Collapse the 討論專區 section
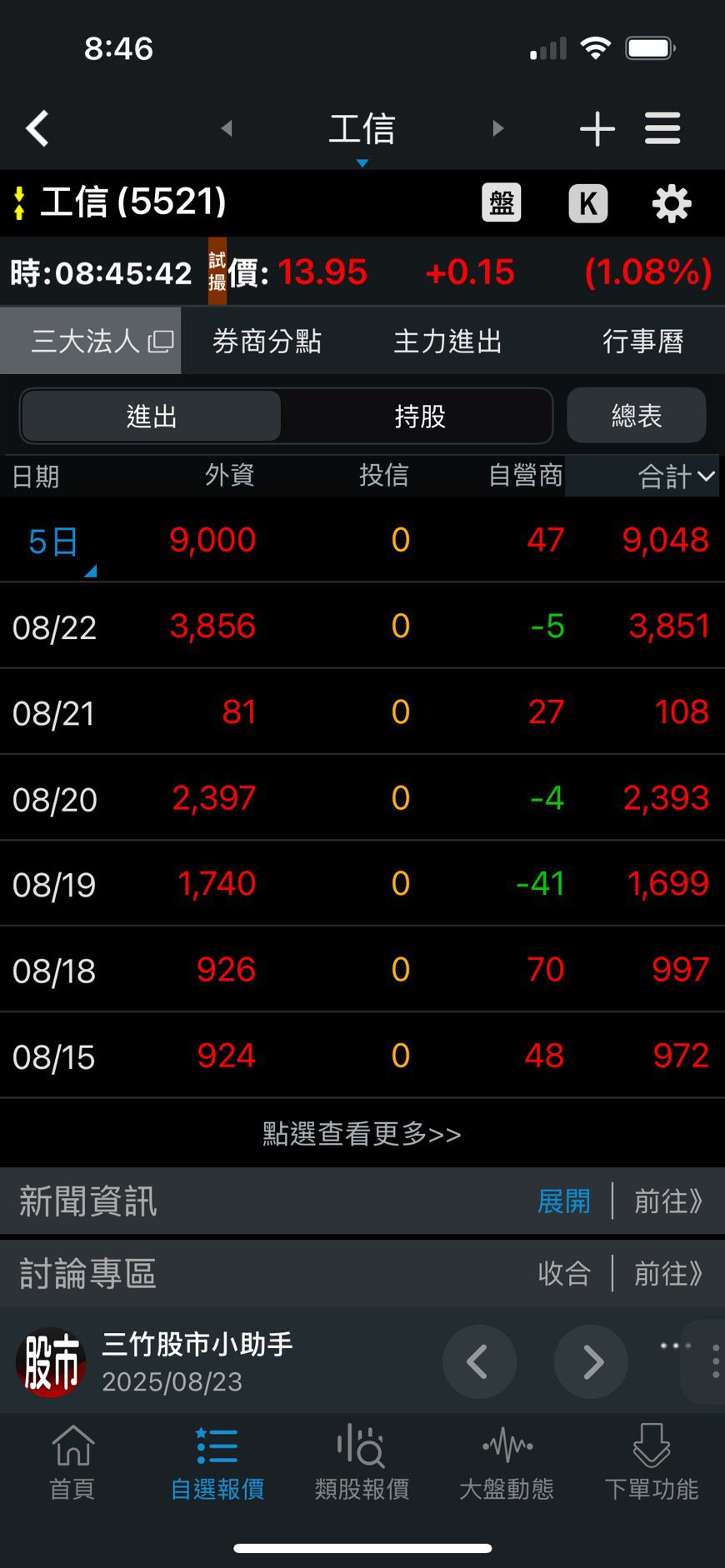This screenshot has width=725, height=1568. 563,1274
